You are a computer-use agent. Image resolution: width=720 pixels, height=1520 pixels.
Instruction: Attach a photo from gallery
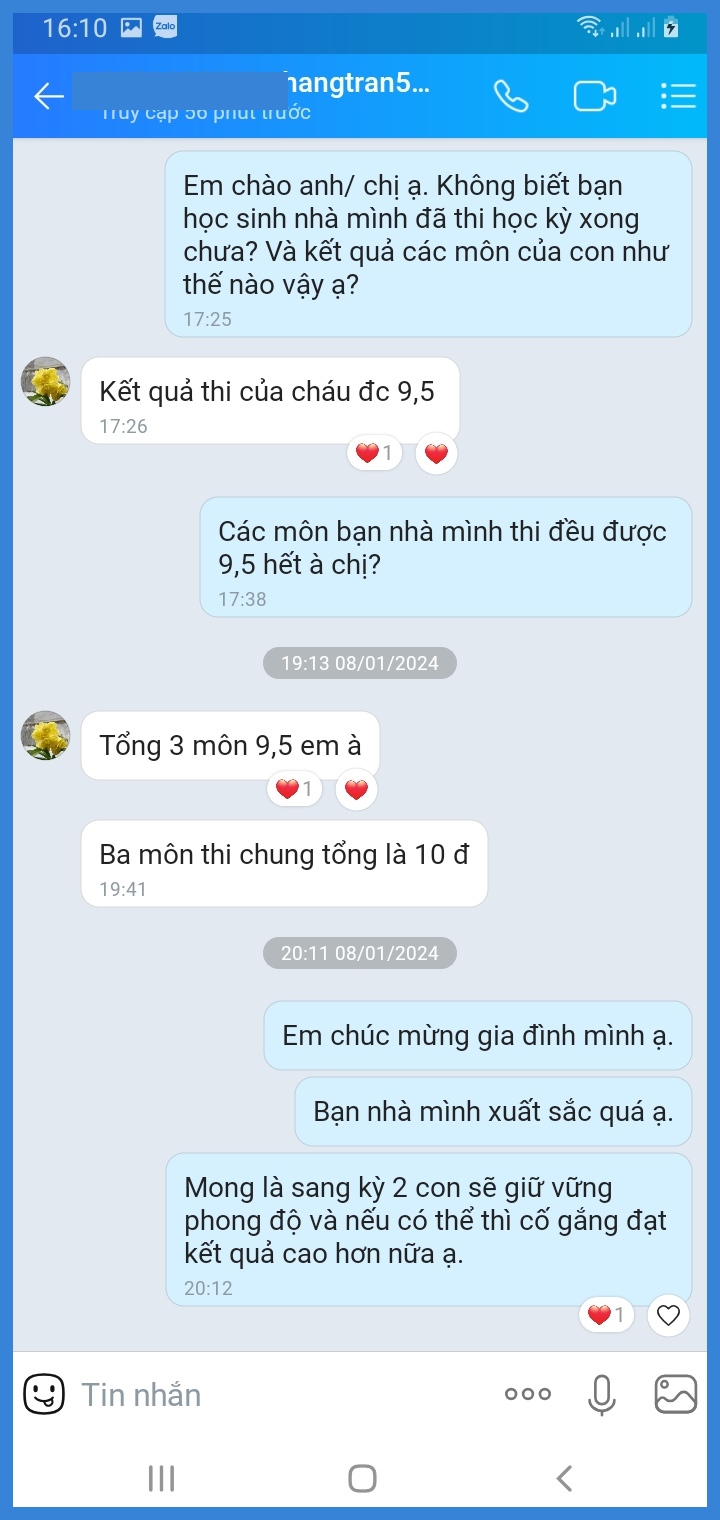coord(675,1394)
